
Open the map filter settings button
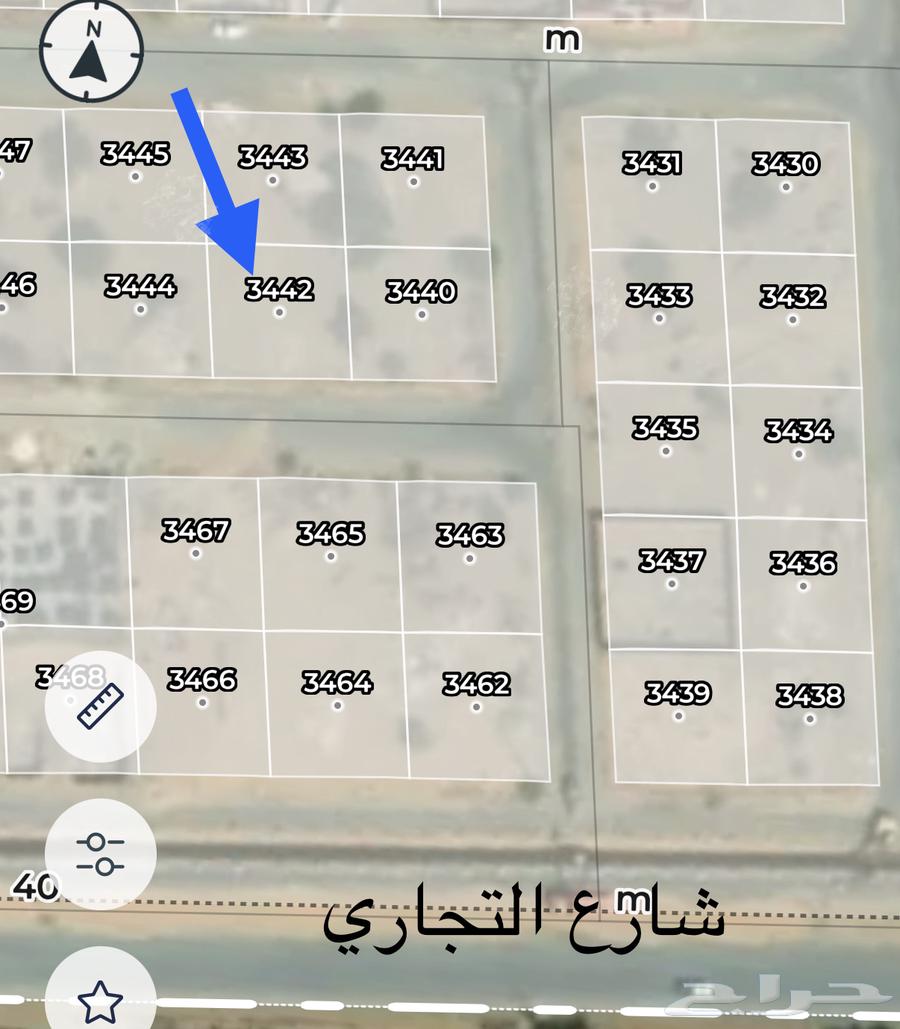click(100, 854)
